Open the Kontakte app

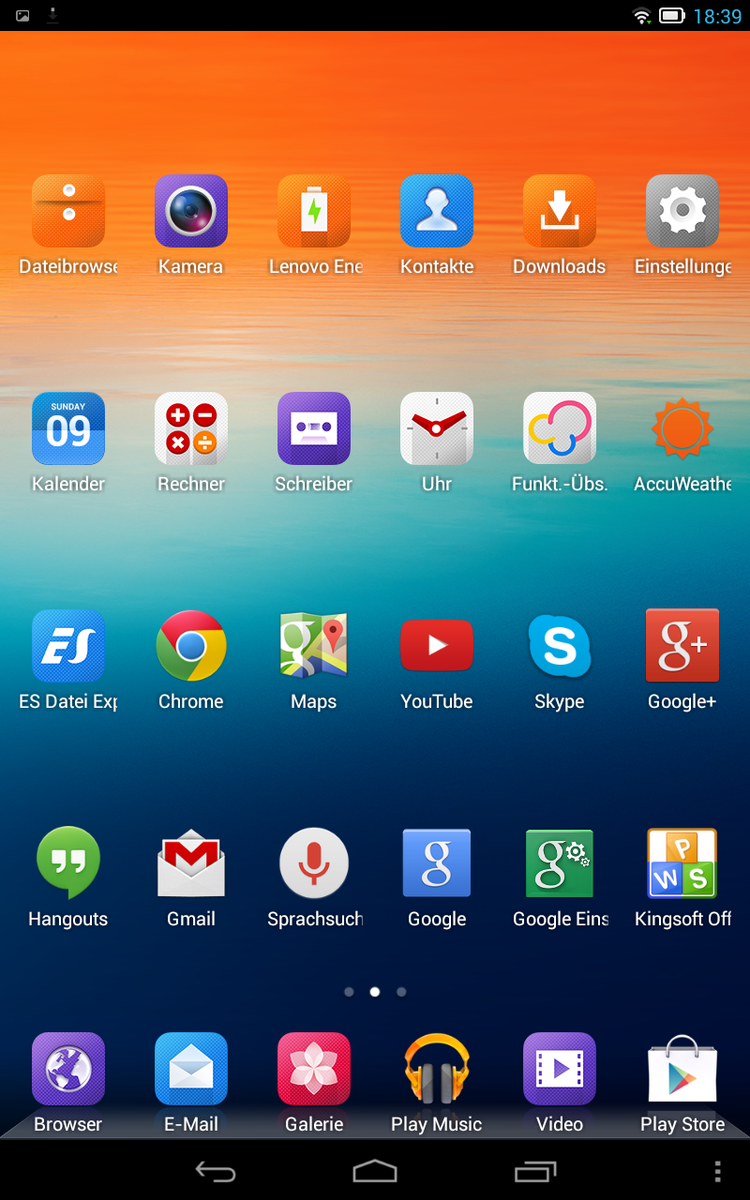(437, 212)
